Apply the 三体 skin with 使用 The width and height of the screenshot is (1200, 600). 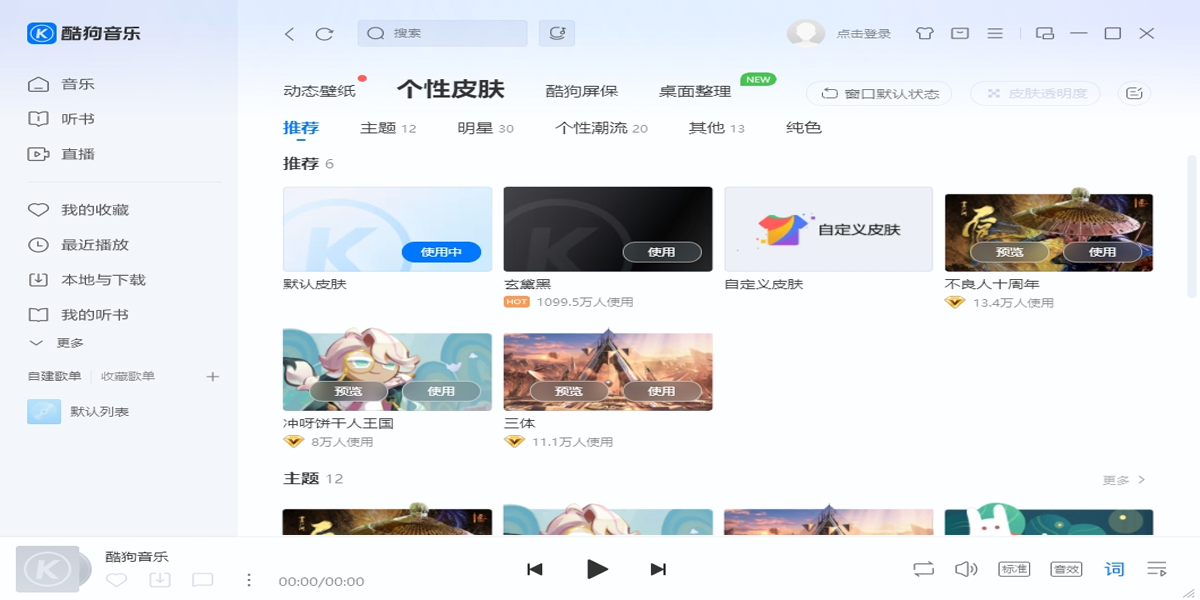[x=661, y=391]
